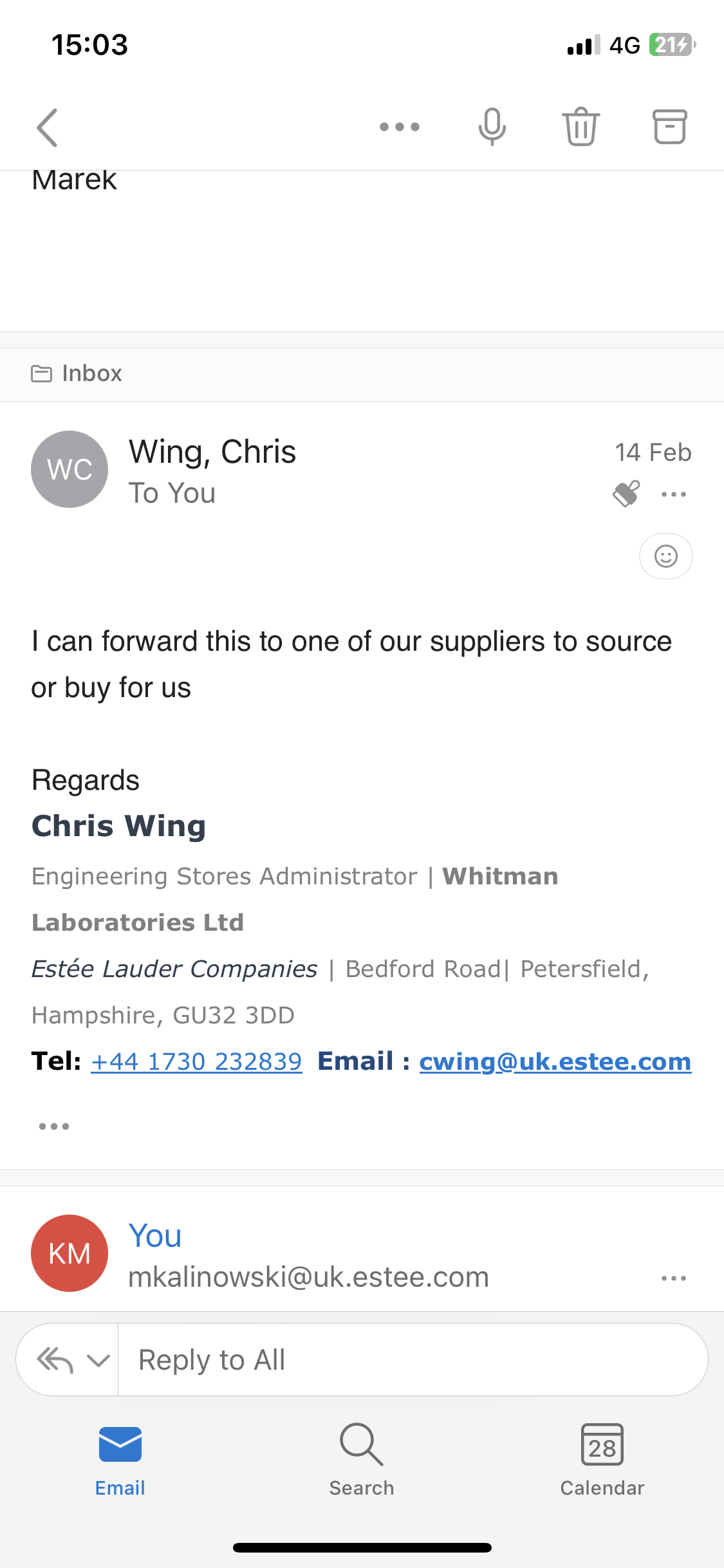The width and height of the screenshot is (724, 1568).
Task: Open Chris Wing's sender avatar
Action: pyautogui.click(x=70, y=469)
